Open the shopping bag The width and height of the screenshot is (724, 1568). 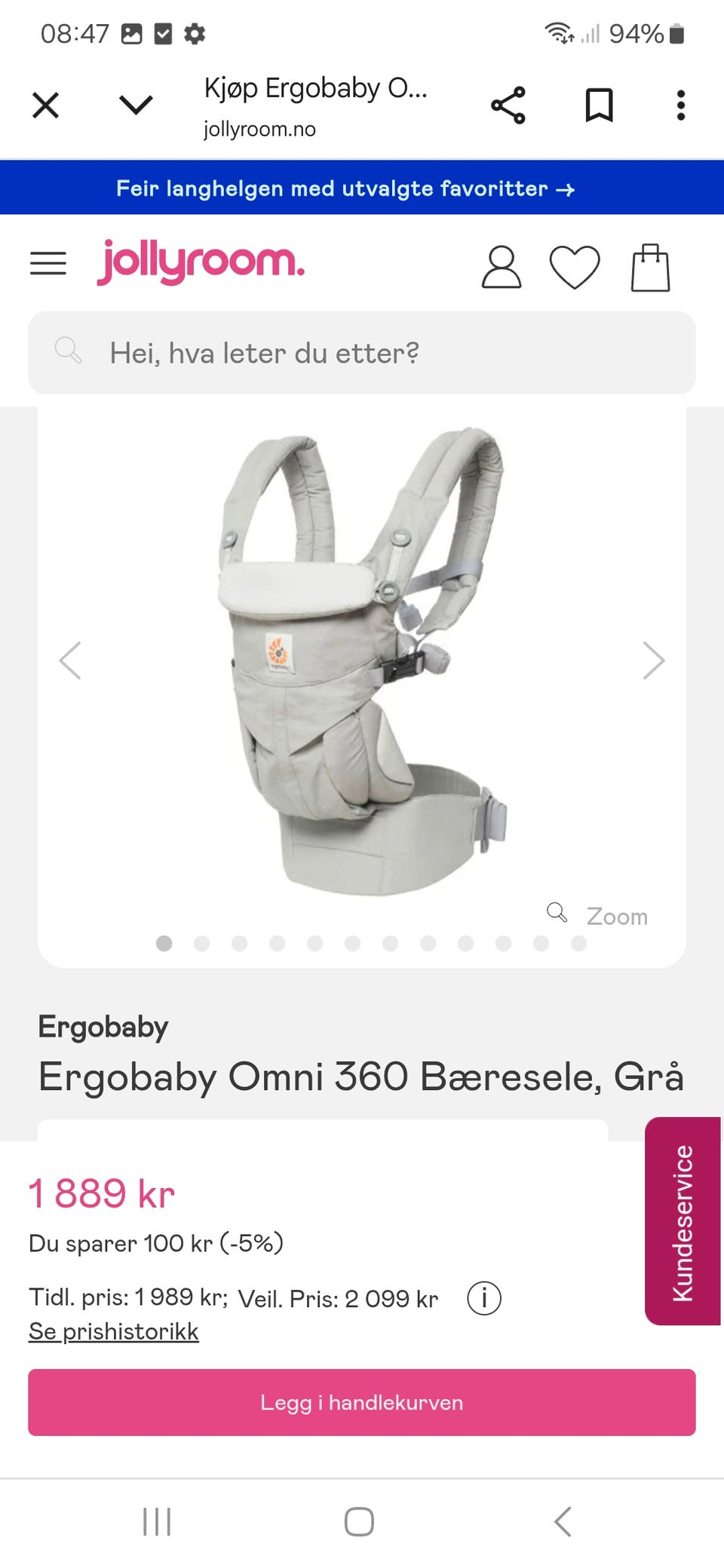coord(650,268)
